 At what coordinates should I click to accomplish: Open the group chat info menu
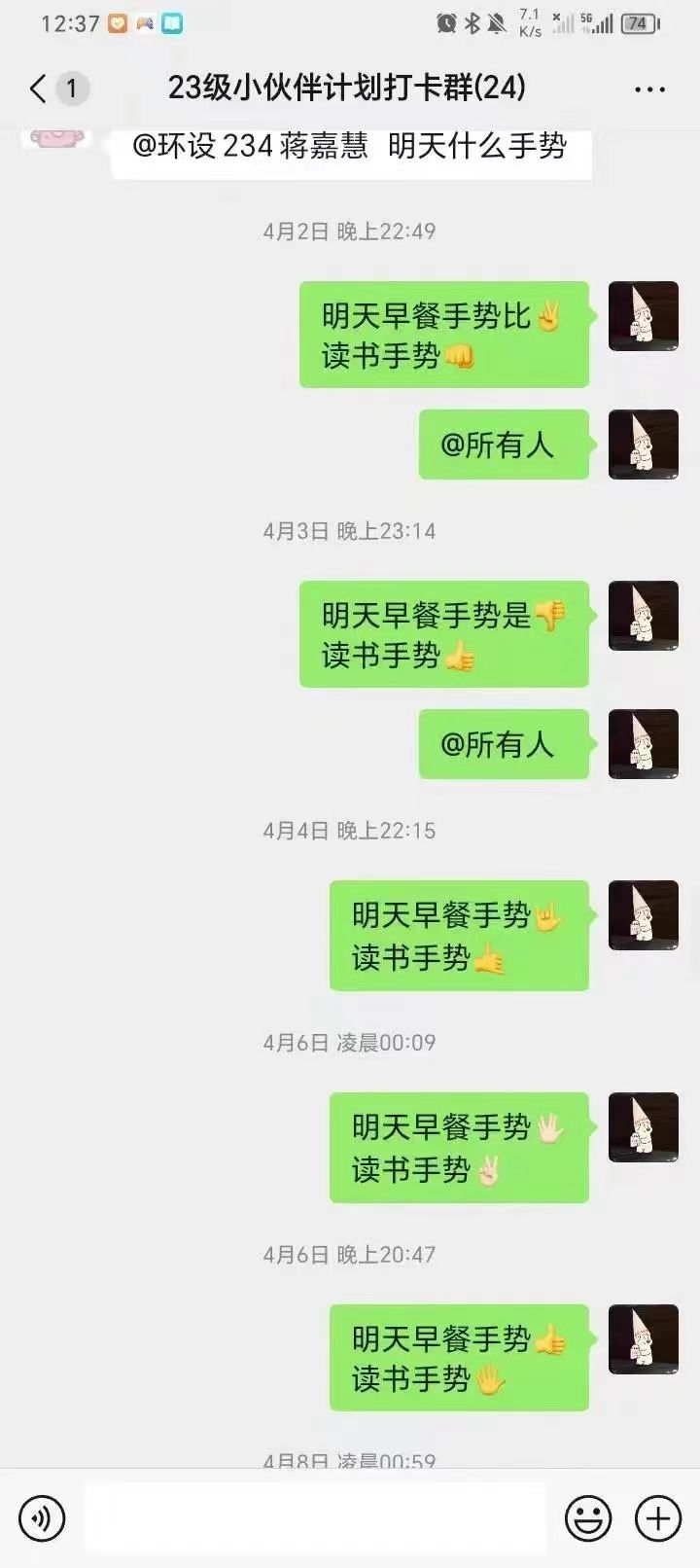tap(649, 89)
